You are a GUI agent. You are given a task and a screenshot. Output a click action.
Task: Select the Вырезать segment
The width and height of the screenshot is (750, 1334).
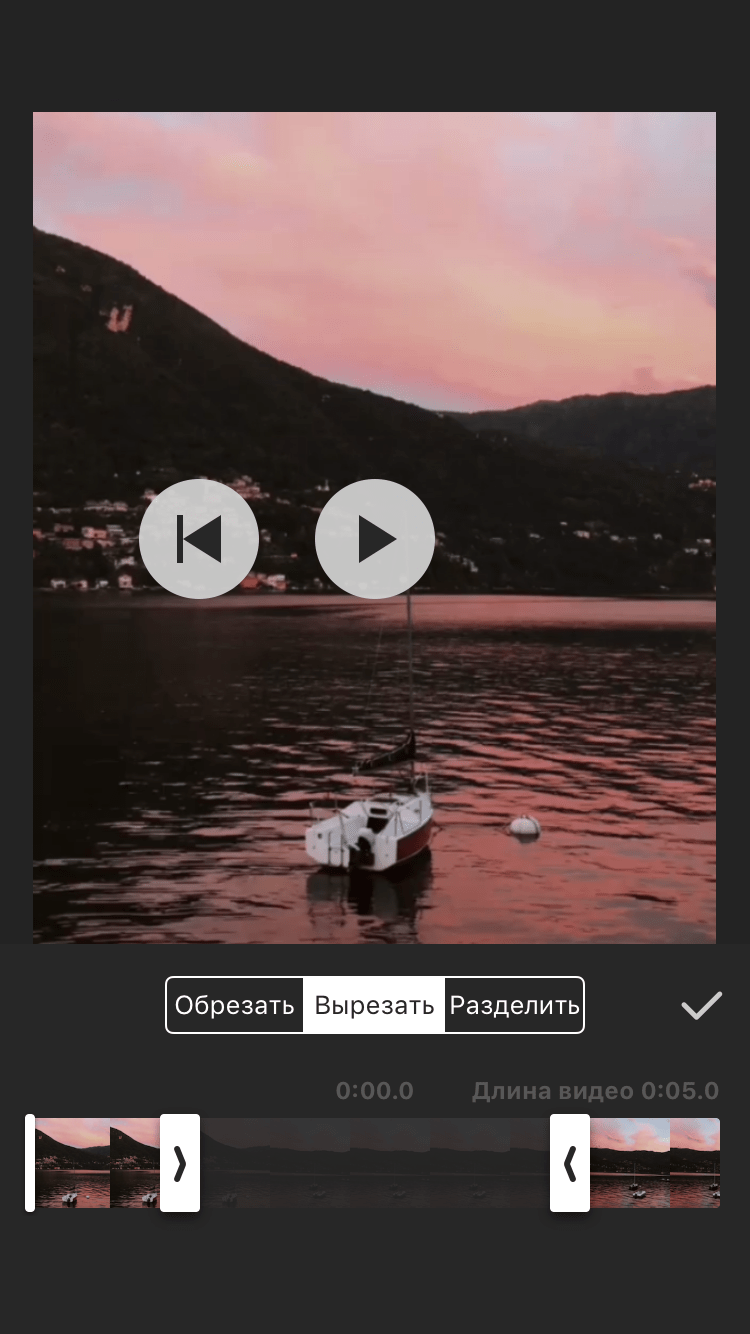tap(374, 1005)
